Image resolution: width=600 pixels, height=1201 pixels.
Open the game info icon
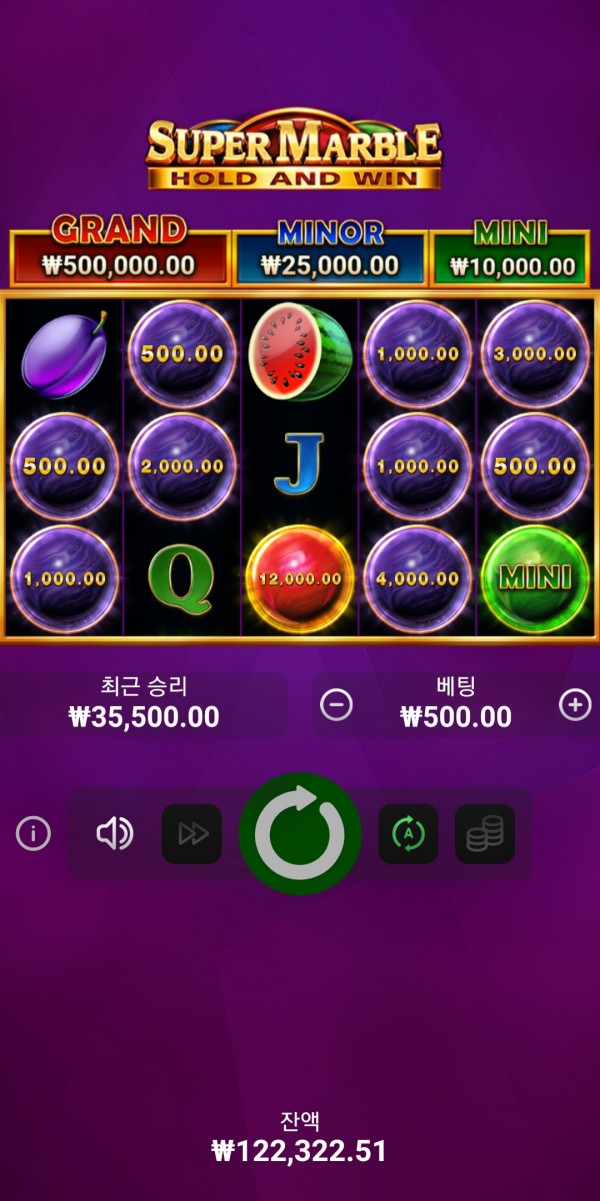coord(33,833)
